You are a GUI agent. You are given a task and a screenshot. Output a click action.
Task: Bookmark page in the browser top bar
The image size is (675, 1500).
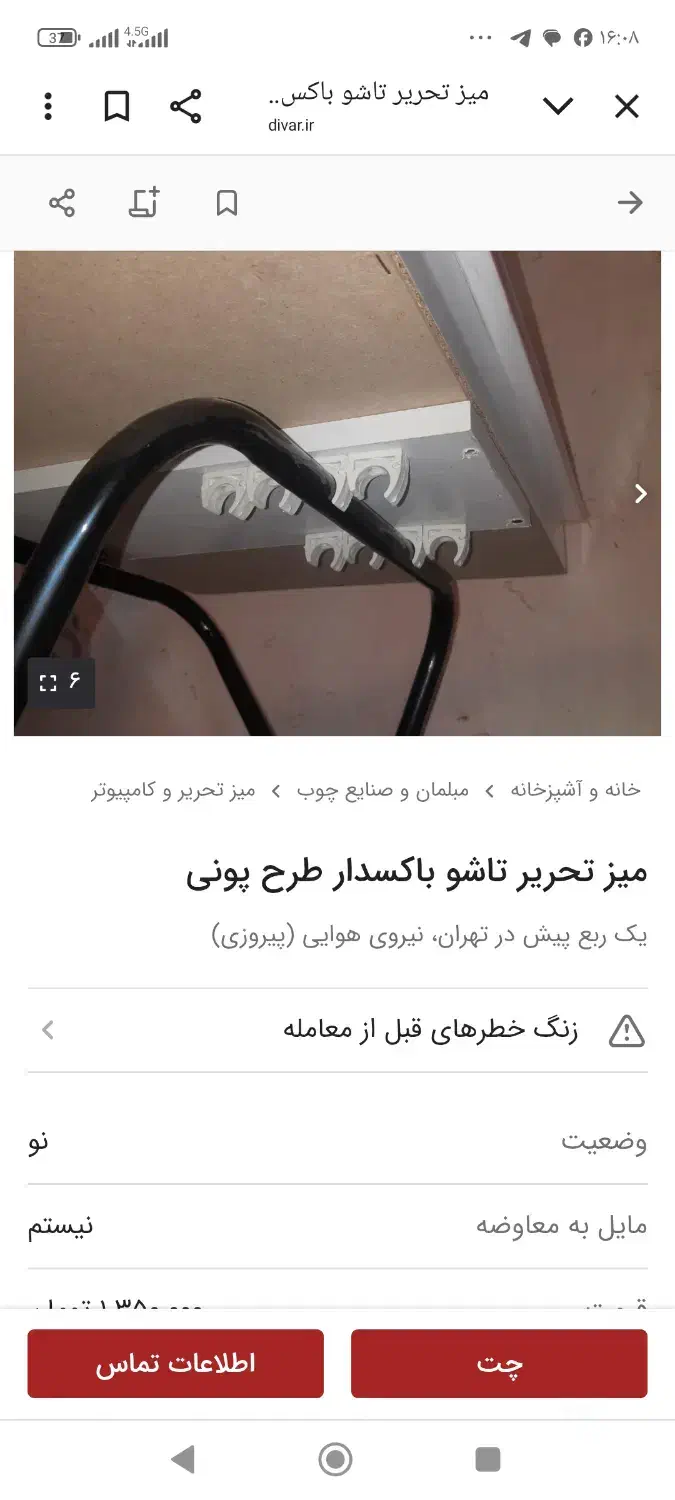tap(117, 106)
